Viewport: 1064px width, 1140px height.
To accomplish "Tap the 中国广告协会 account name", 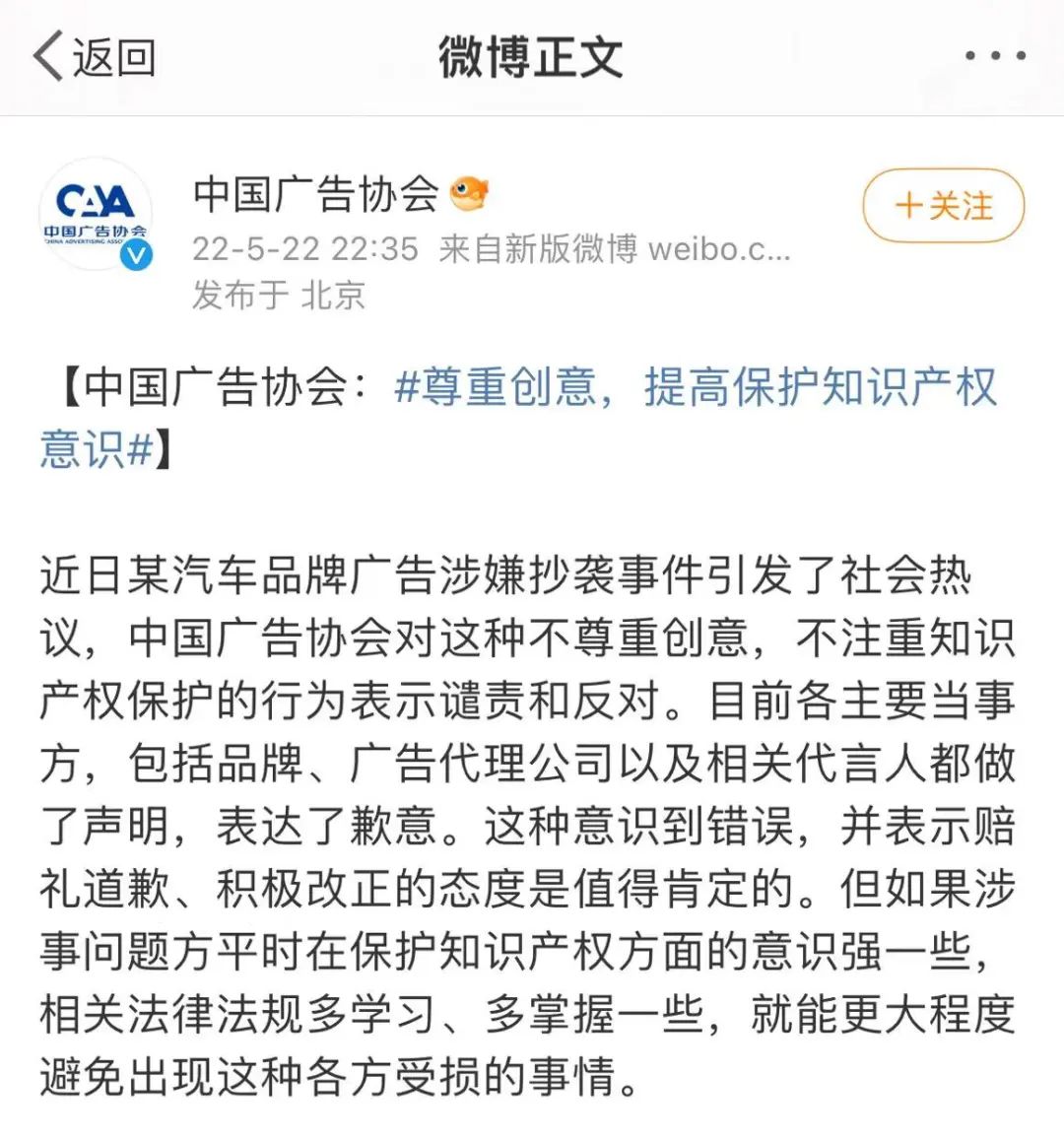I will 315,194.
